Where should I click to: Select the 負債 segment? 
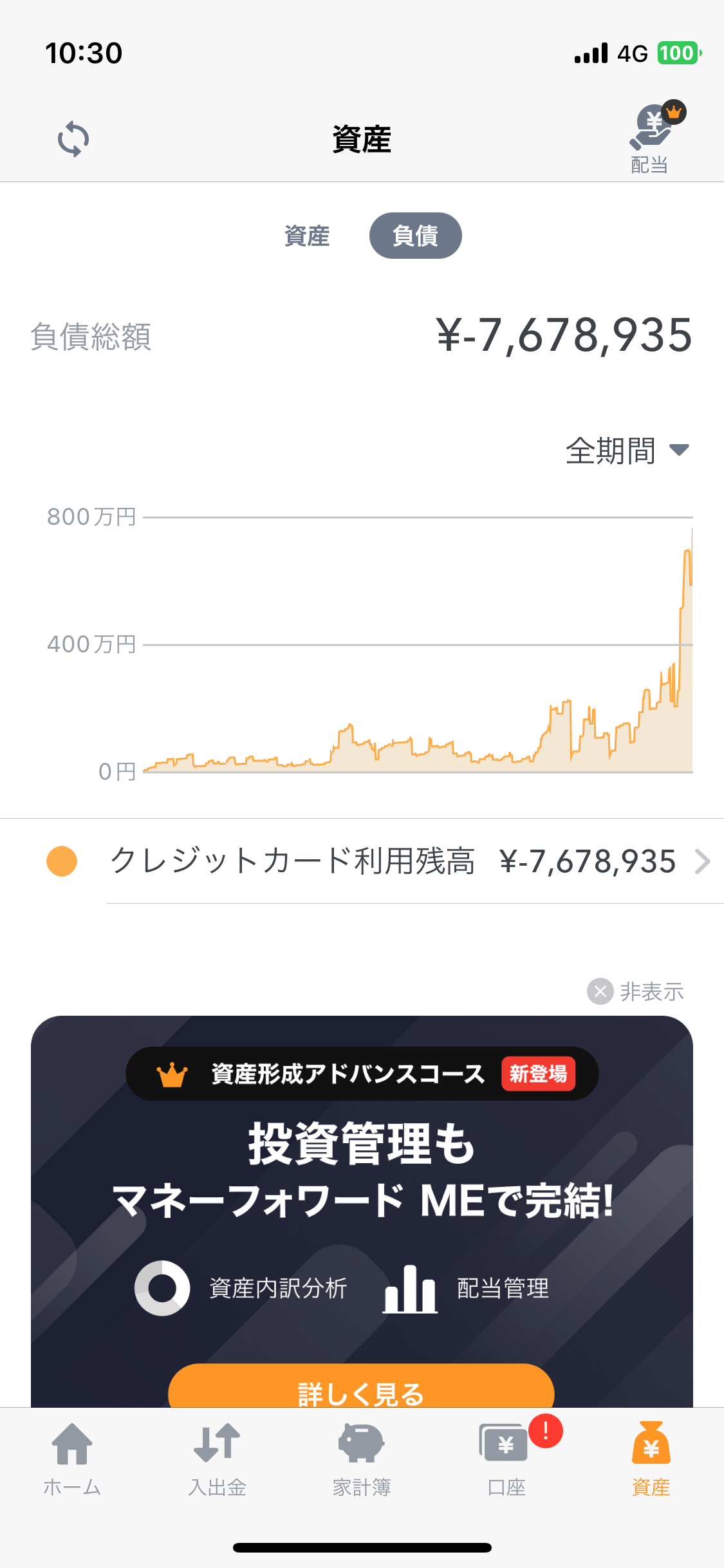(415, 236)
